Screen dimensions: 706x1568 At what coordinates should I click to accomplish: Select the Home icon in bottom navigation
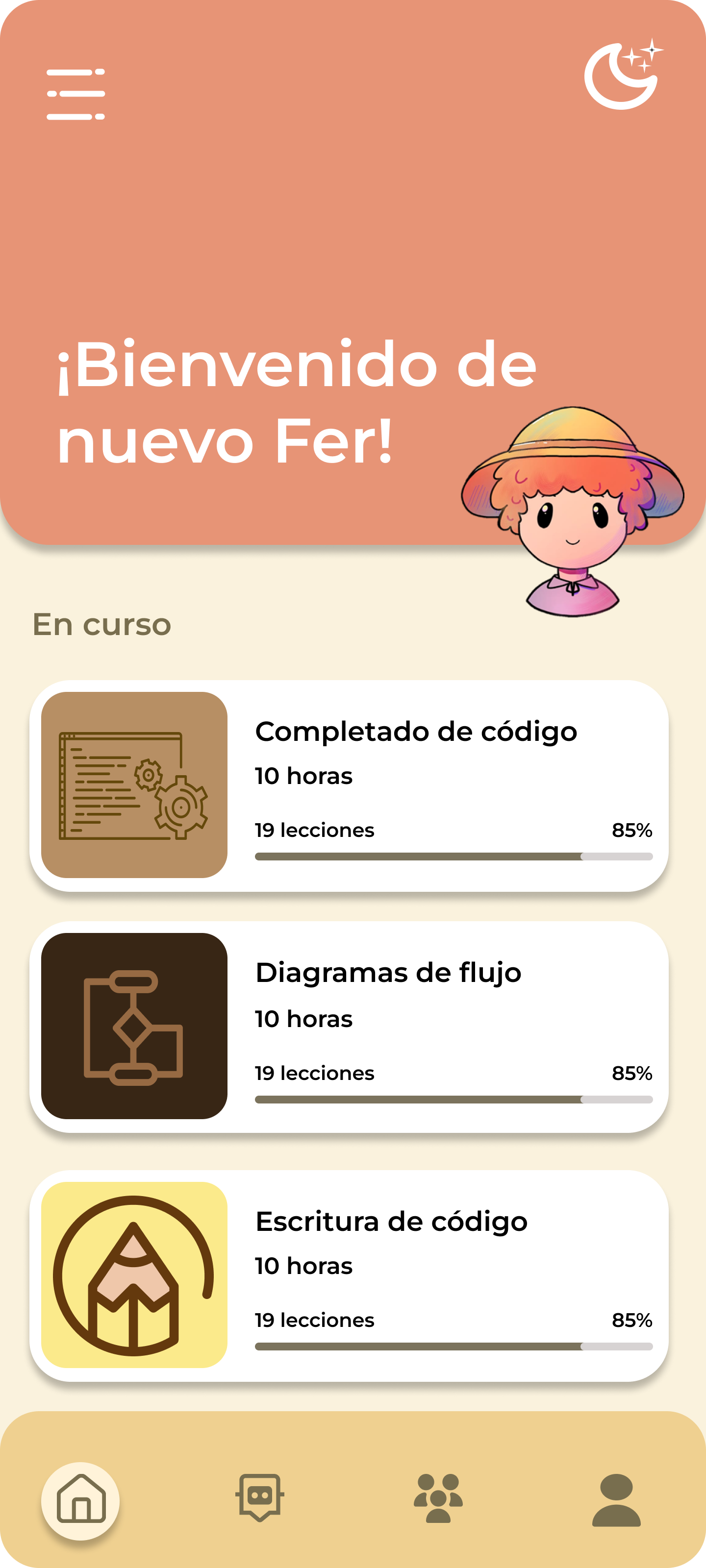(x=82, y=1498)
